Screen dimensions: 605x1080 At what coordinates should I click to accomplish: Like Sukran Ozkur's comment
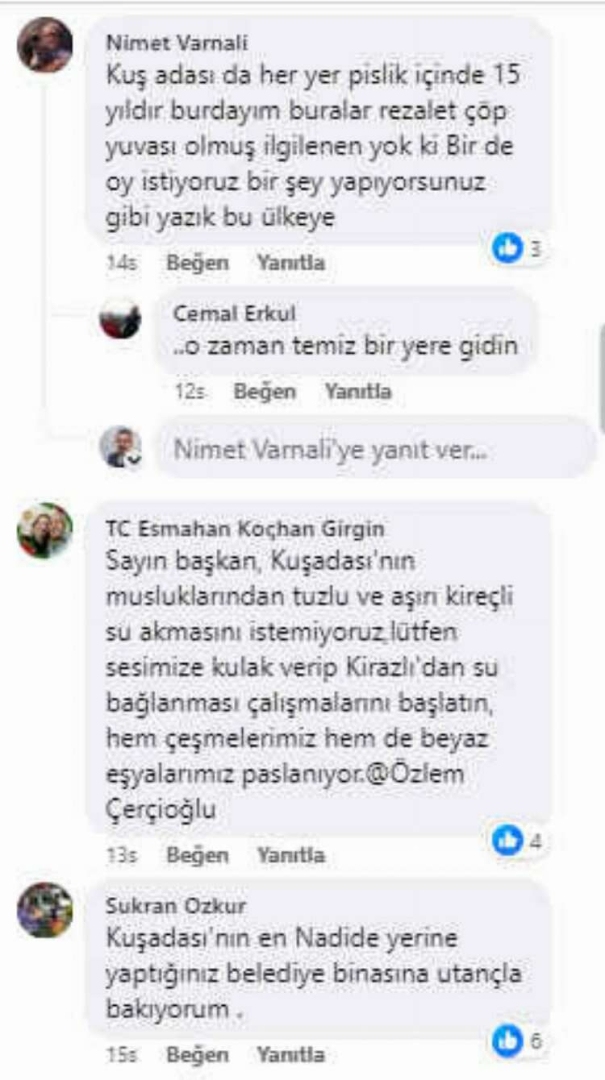pos(197,1055)
